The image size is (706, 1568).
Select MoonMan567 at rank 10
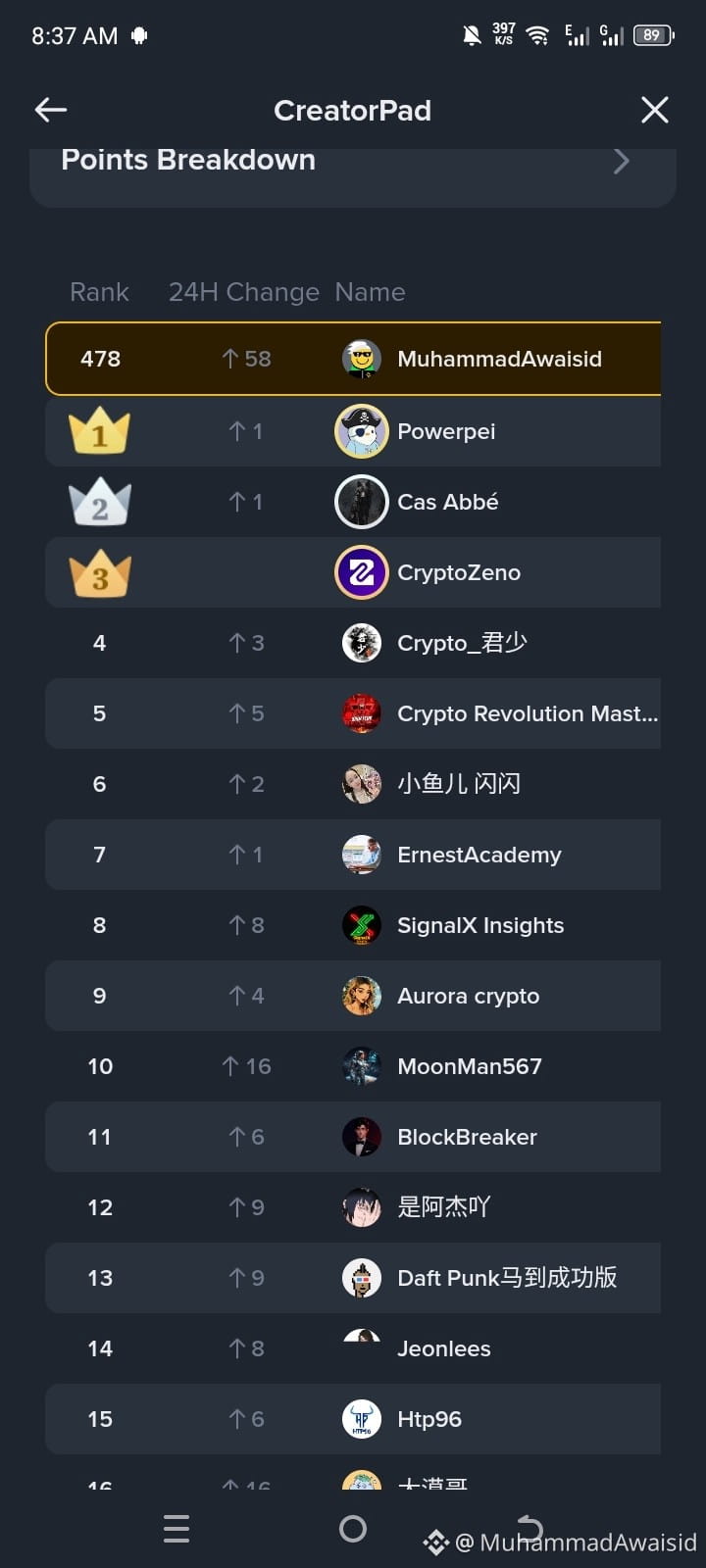469,1066
